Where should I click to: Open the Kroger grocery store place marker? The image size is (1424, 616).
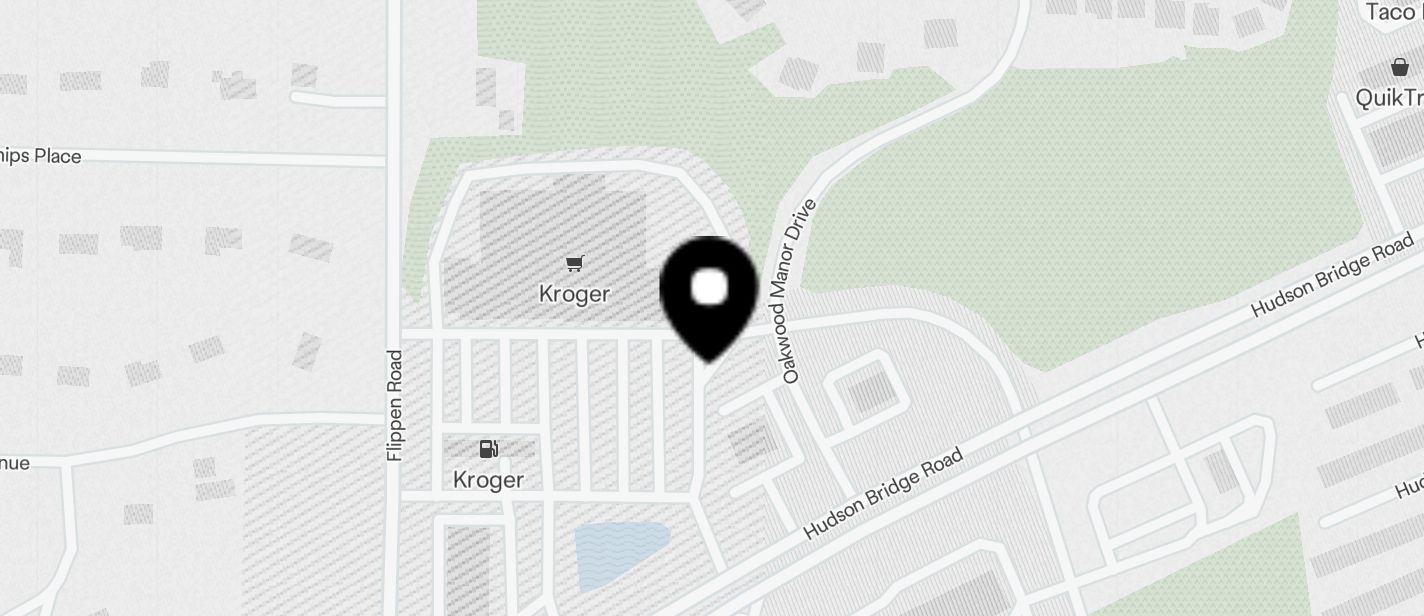(574, 265)
